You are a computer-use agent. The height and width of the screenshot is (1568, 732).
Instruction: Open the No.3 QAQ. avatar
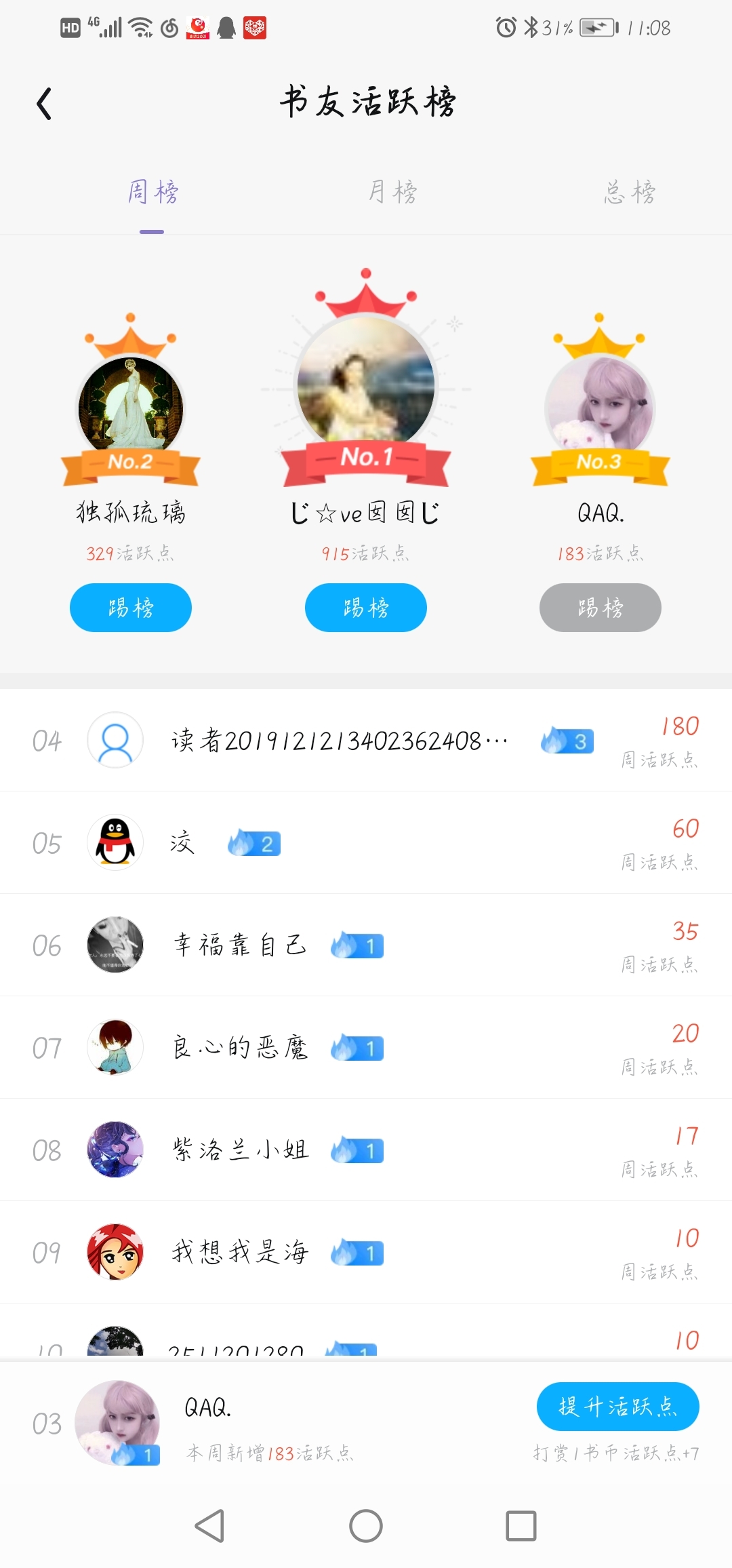tap(600, 406)
